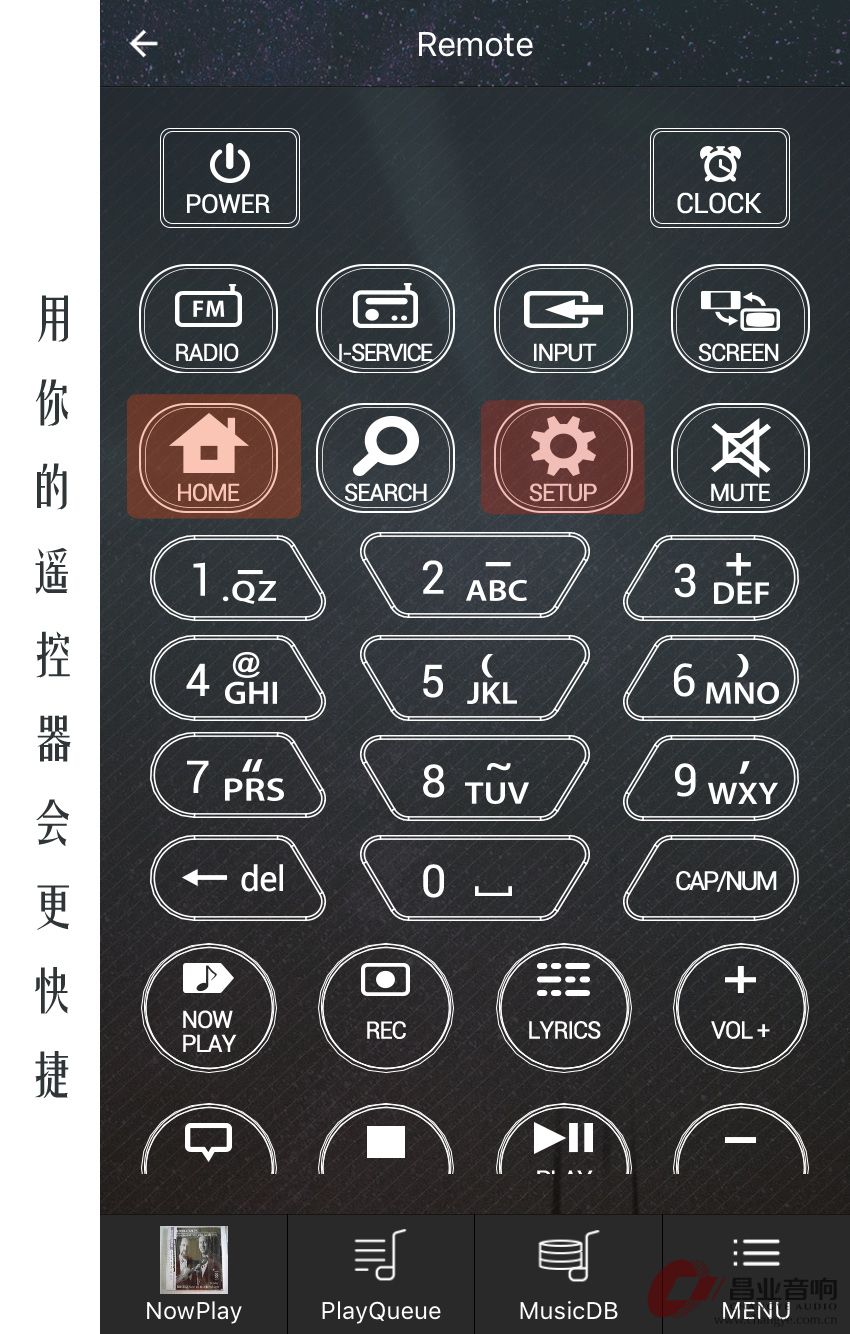
Task: Delete with the del key
Action: point(237,879)
